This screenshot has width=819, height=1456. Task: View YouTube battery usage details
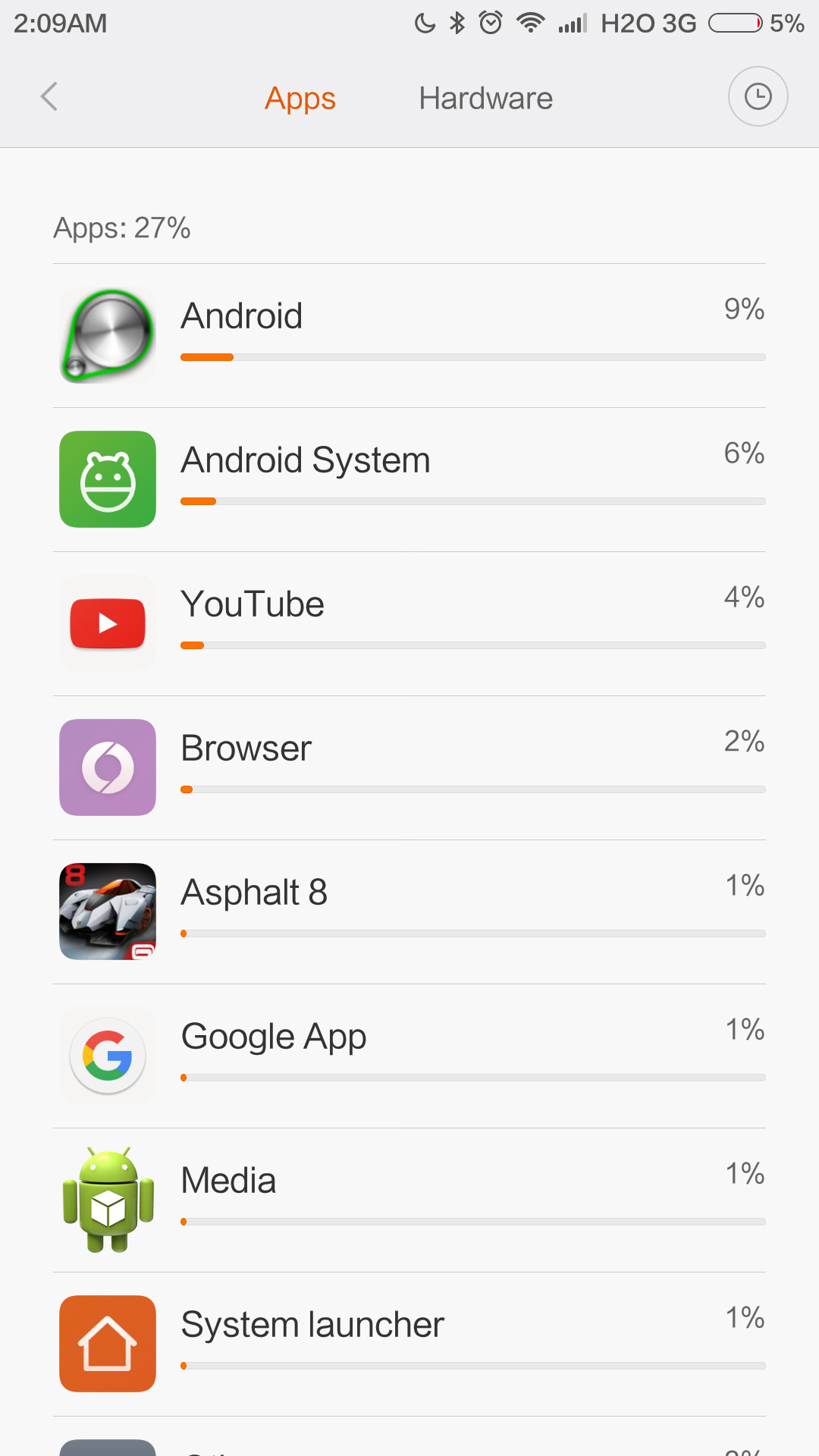tap(409, 623)
